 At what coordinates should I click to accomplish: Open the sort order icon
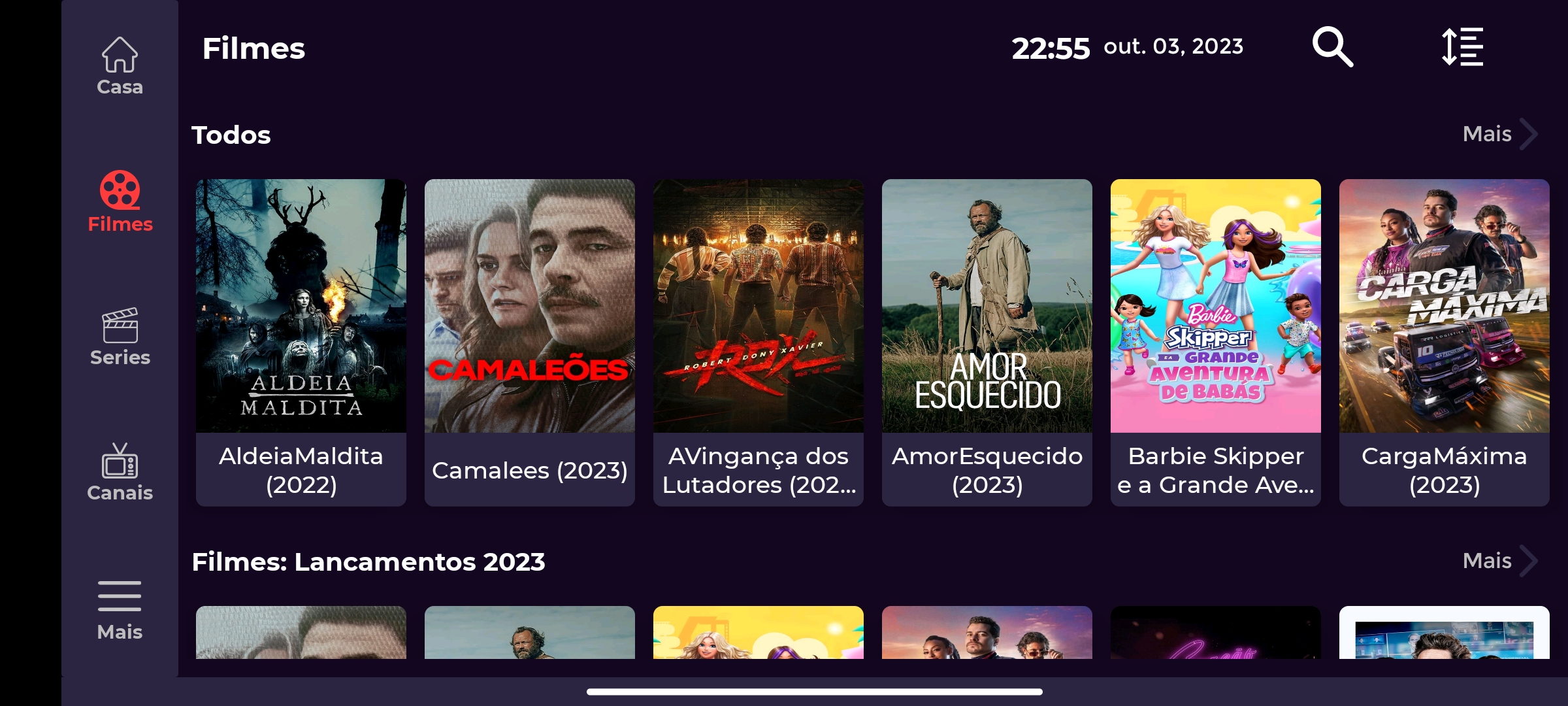point(1462,47)
